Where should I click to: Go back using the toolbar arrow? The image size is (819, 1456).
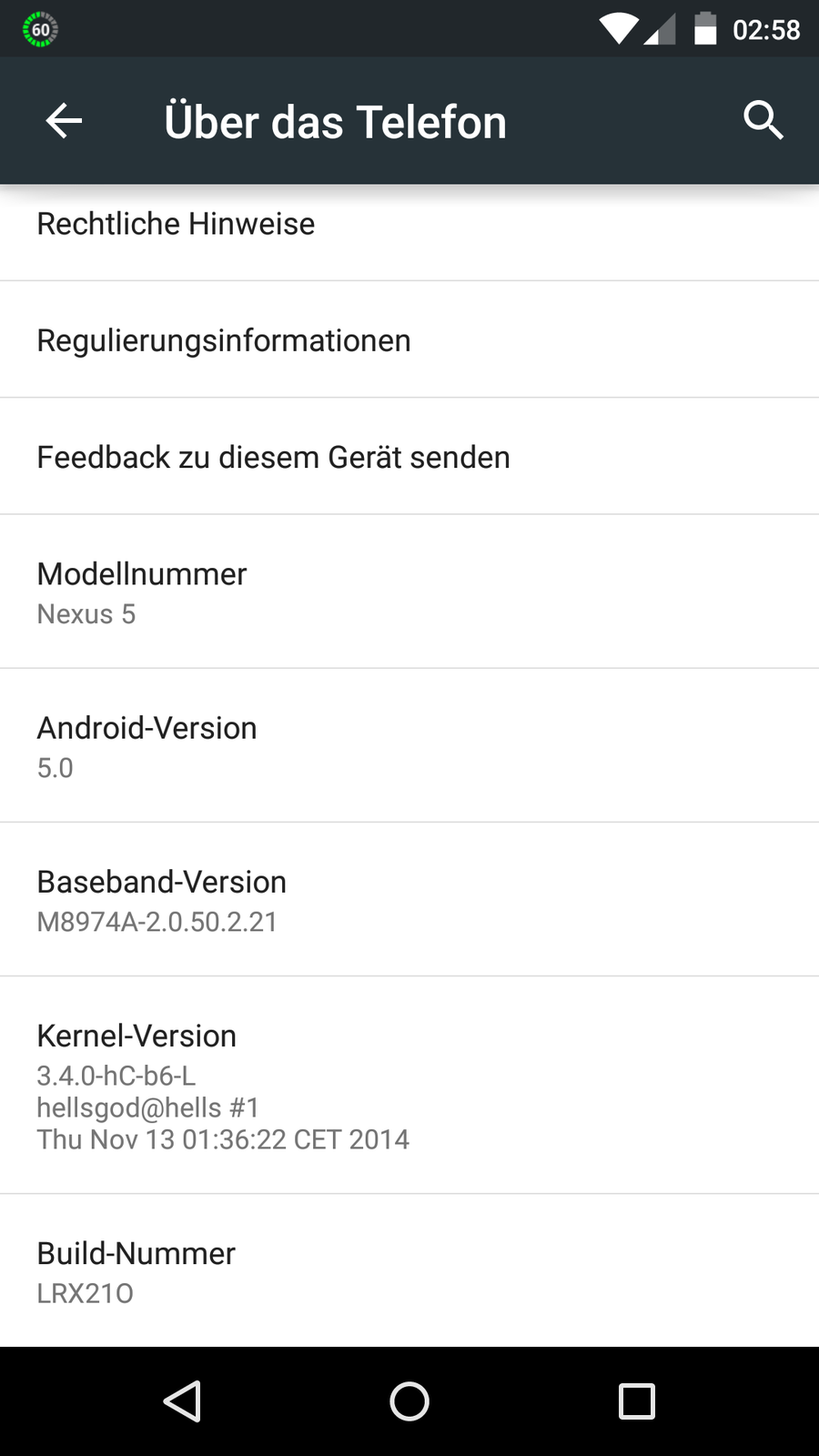[x=64, y=121]
